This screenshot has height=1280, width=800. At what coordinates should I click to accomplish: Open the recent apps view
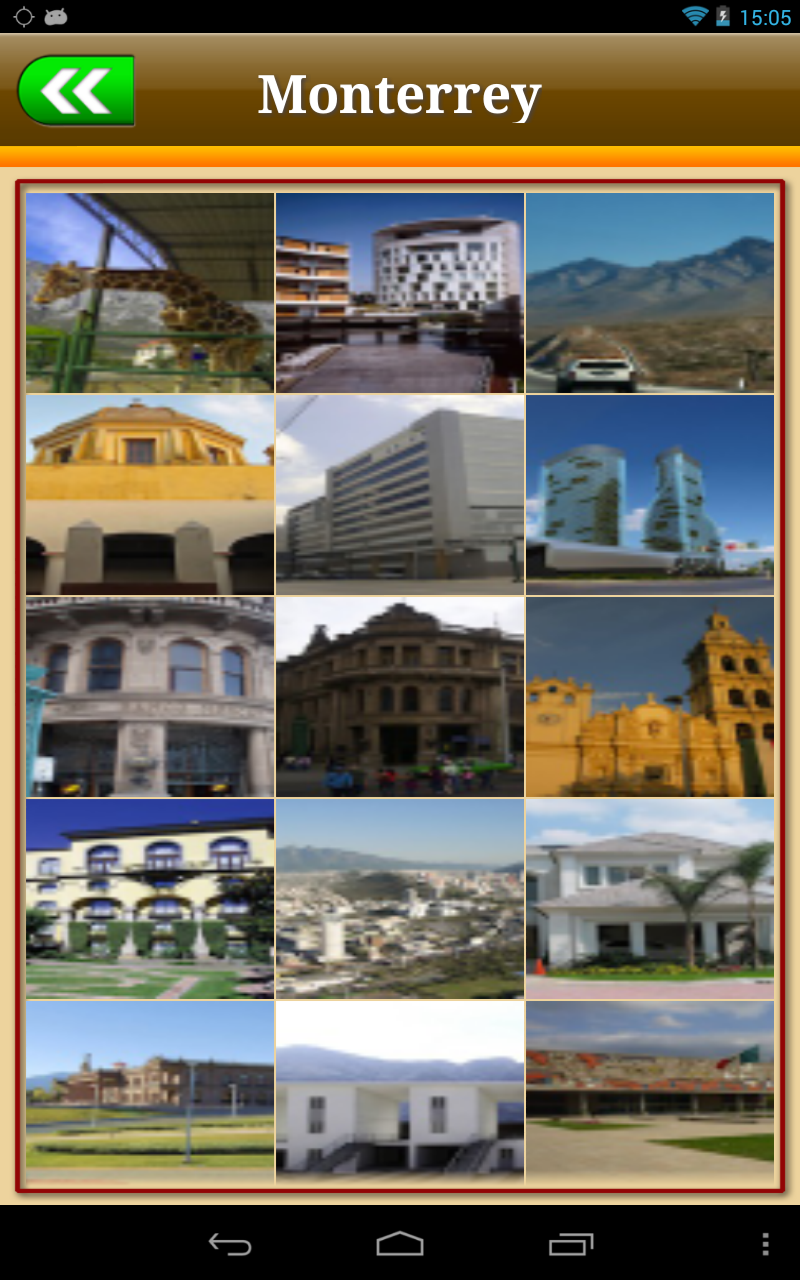click(571, 1244)
